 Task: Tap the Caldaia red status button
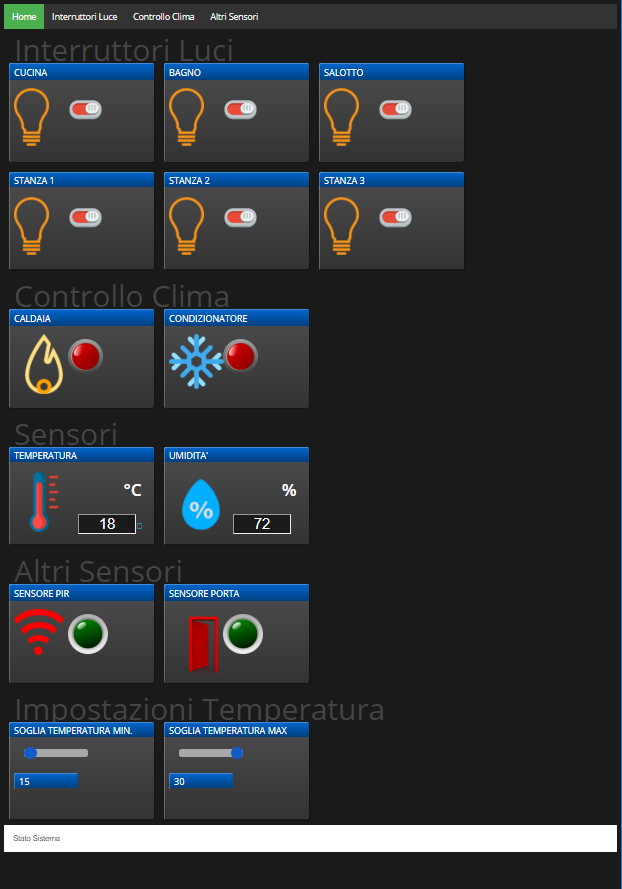(x=85, y=355)
